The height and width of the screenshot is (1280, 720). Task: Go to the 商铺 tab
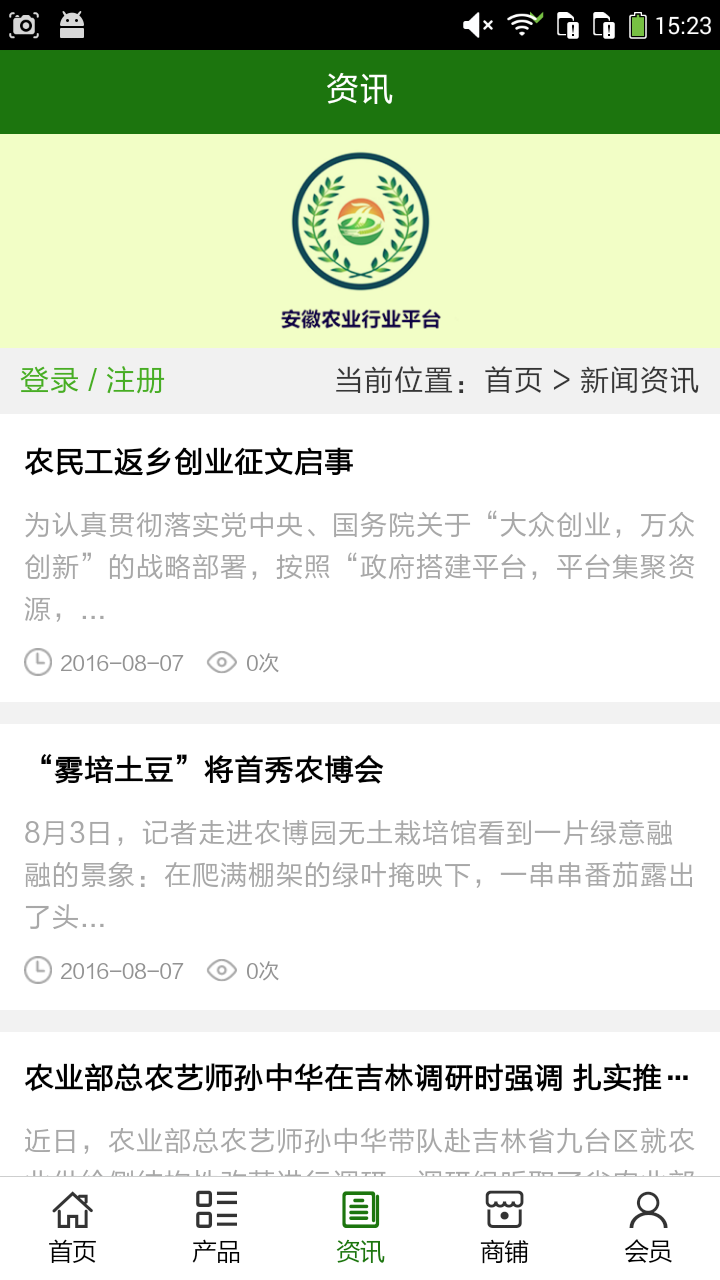(x=504, y=1228)
